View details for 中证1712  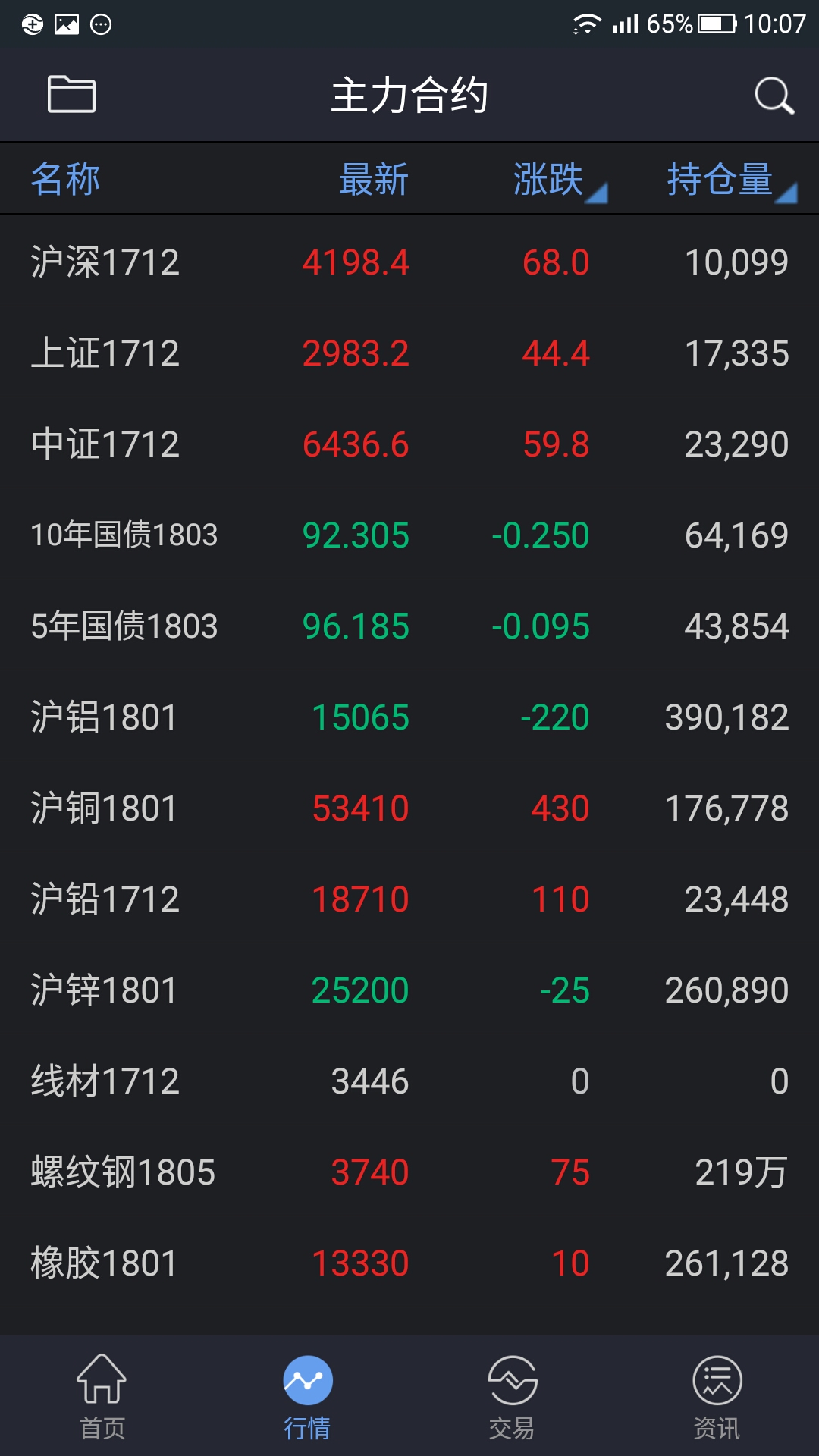tap(409, 444)
